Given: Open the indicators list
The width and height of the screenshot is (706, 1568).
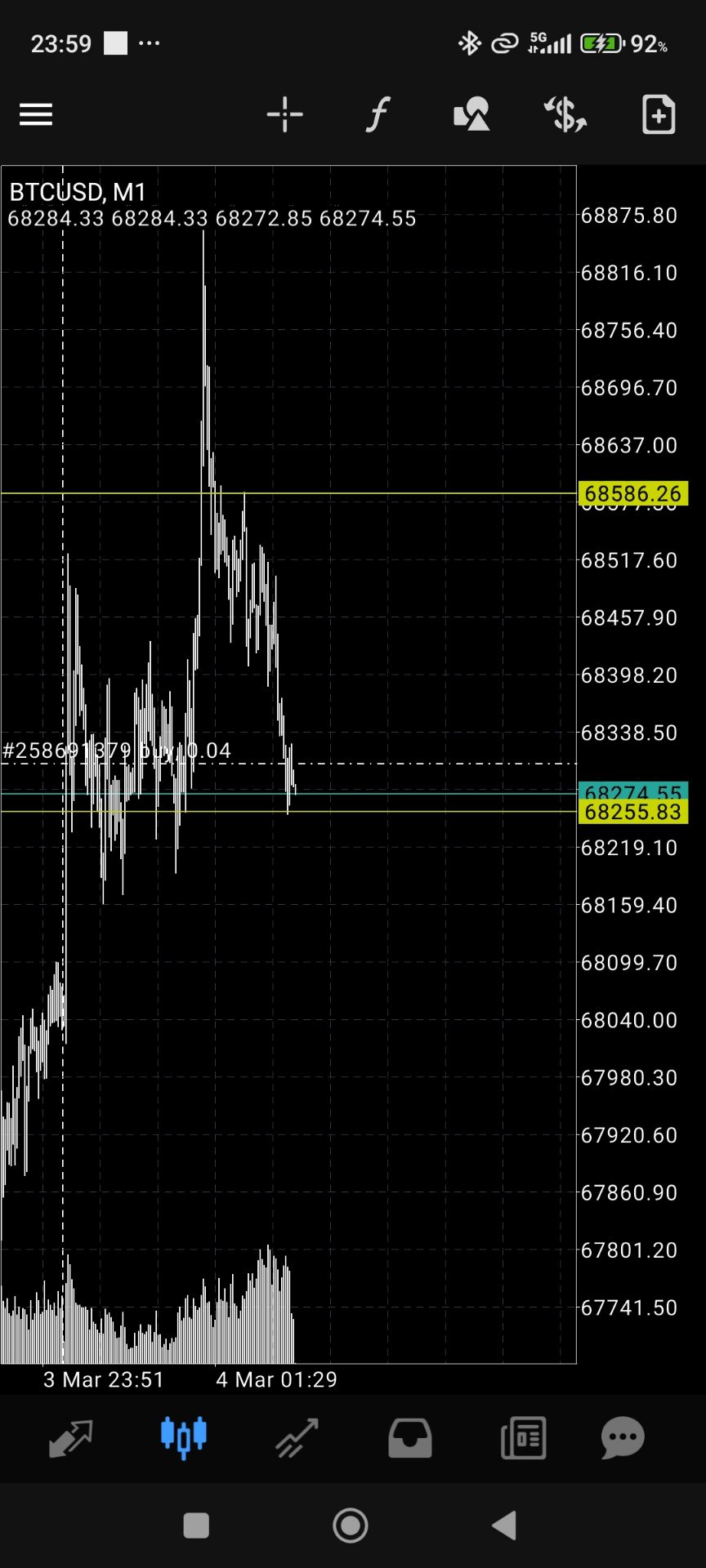Looking at the screenshot, I should pyautogui.click(x=378, y=114).
